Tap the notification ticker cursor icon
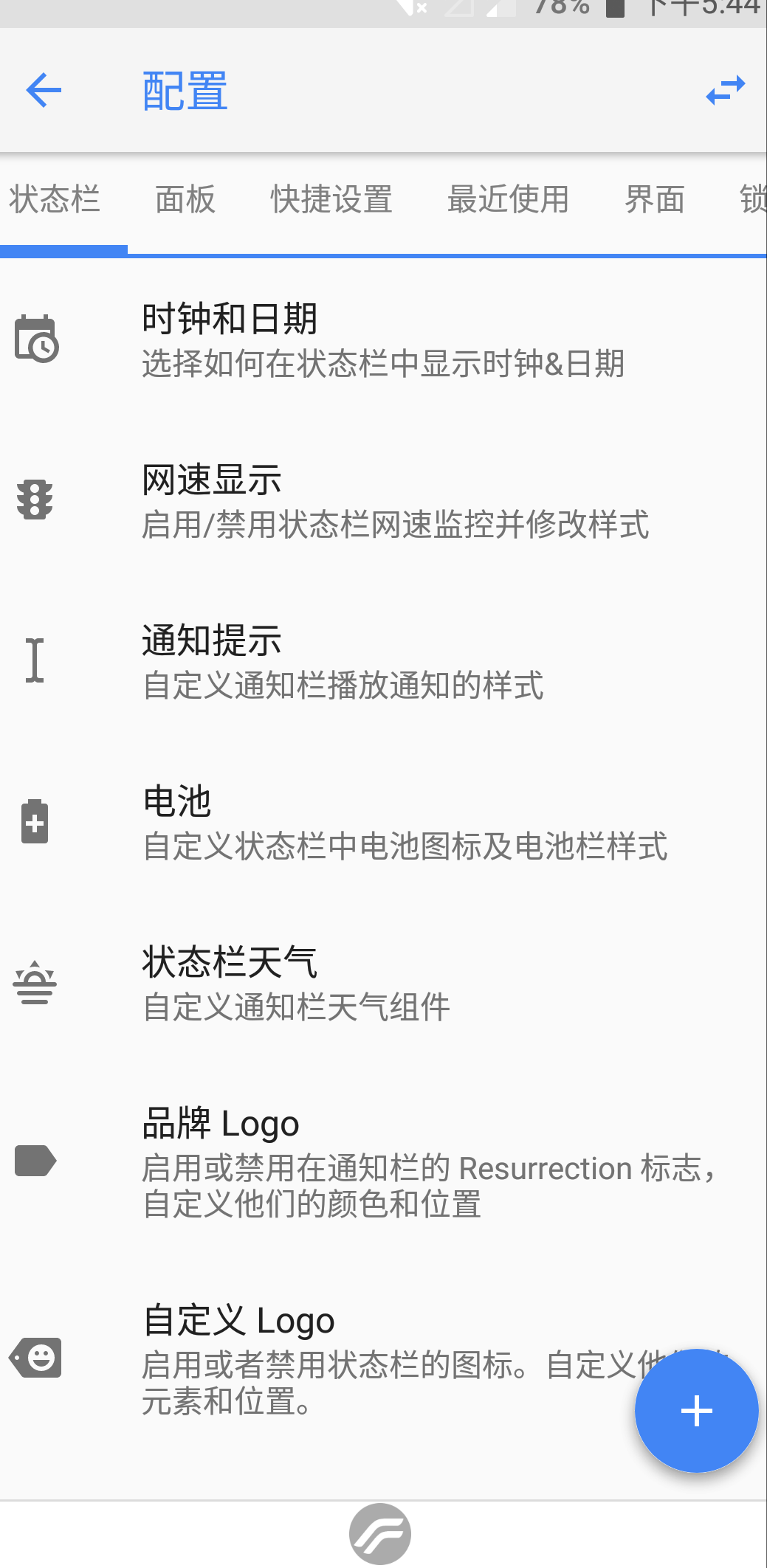Viewport: 767px width, 1568px height. coord(35,660)
